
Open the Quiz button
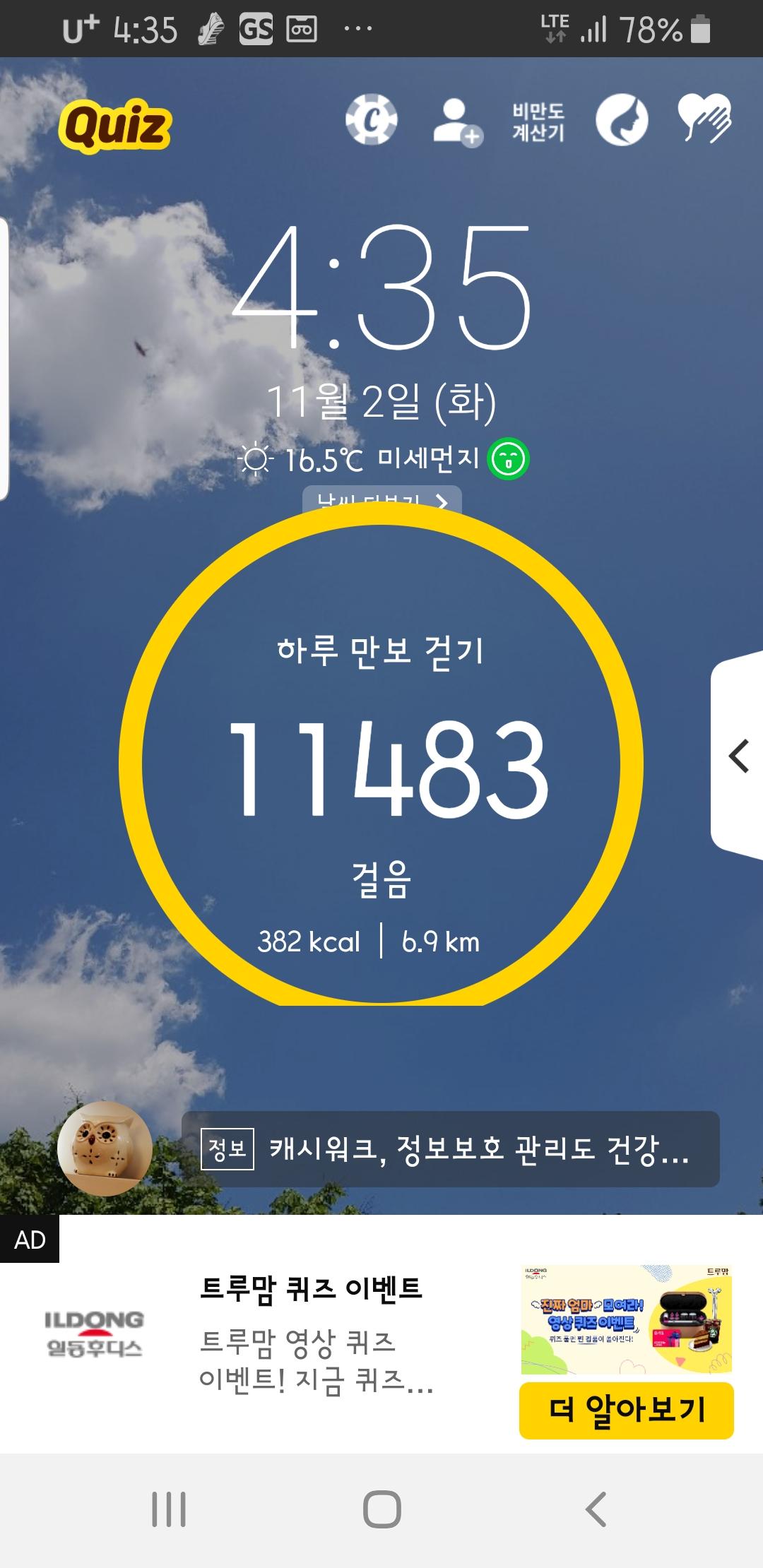click(115, 126)
